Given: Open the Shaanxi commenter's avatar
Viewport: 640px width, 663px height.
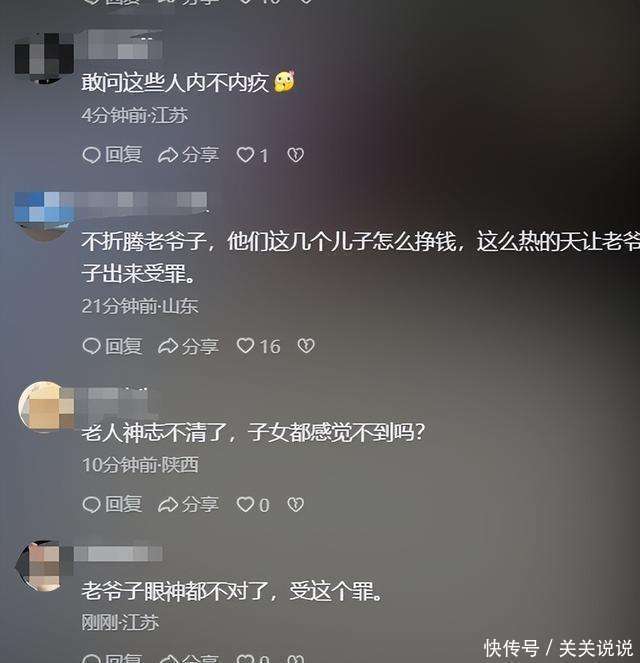Looking at the screenshot, I should click(46, 407).
